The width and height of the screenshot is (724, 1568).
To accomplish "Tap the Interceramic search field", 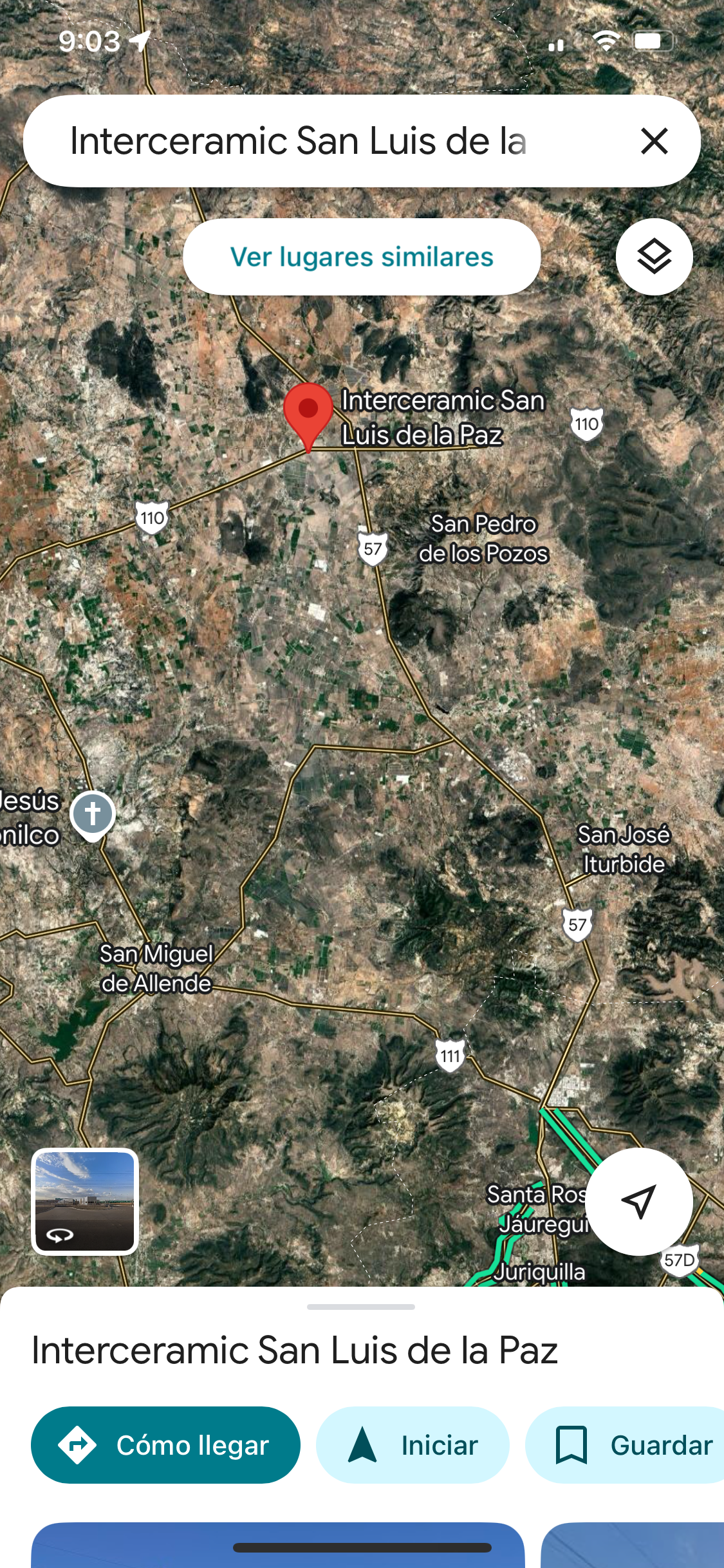I will (322, 141).
